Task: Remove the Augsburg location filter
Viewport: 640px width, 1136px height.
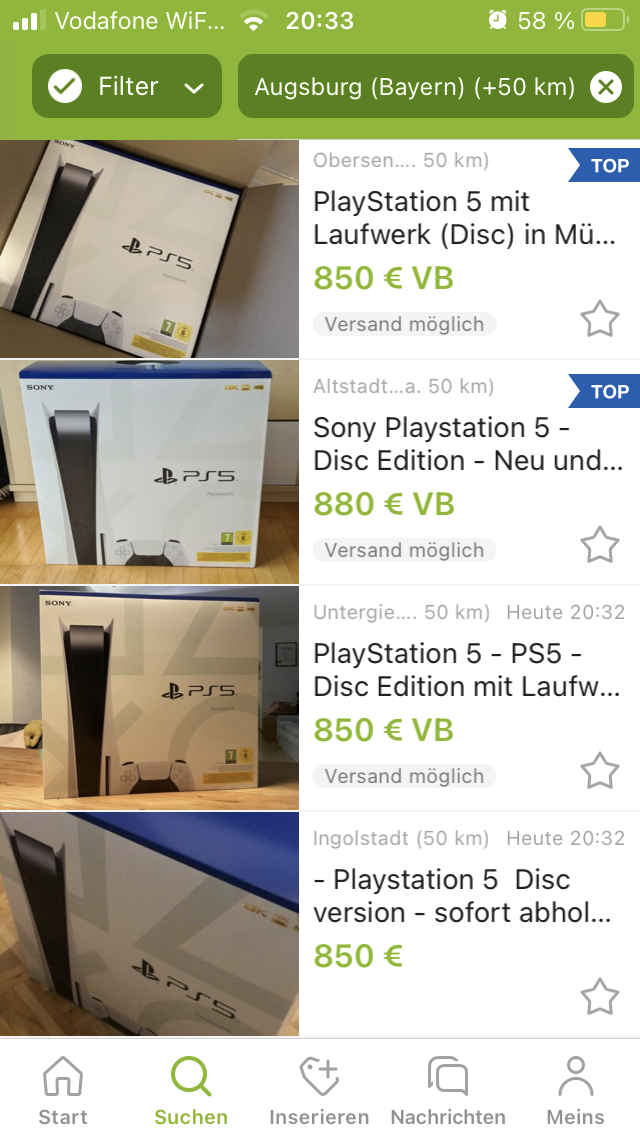Action: 605,88
